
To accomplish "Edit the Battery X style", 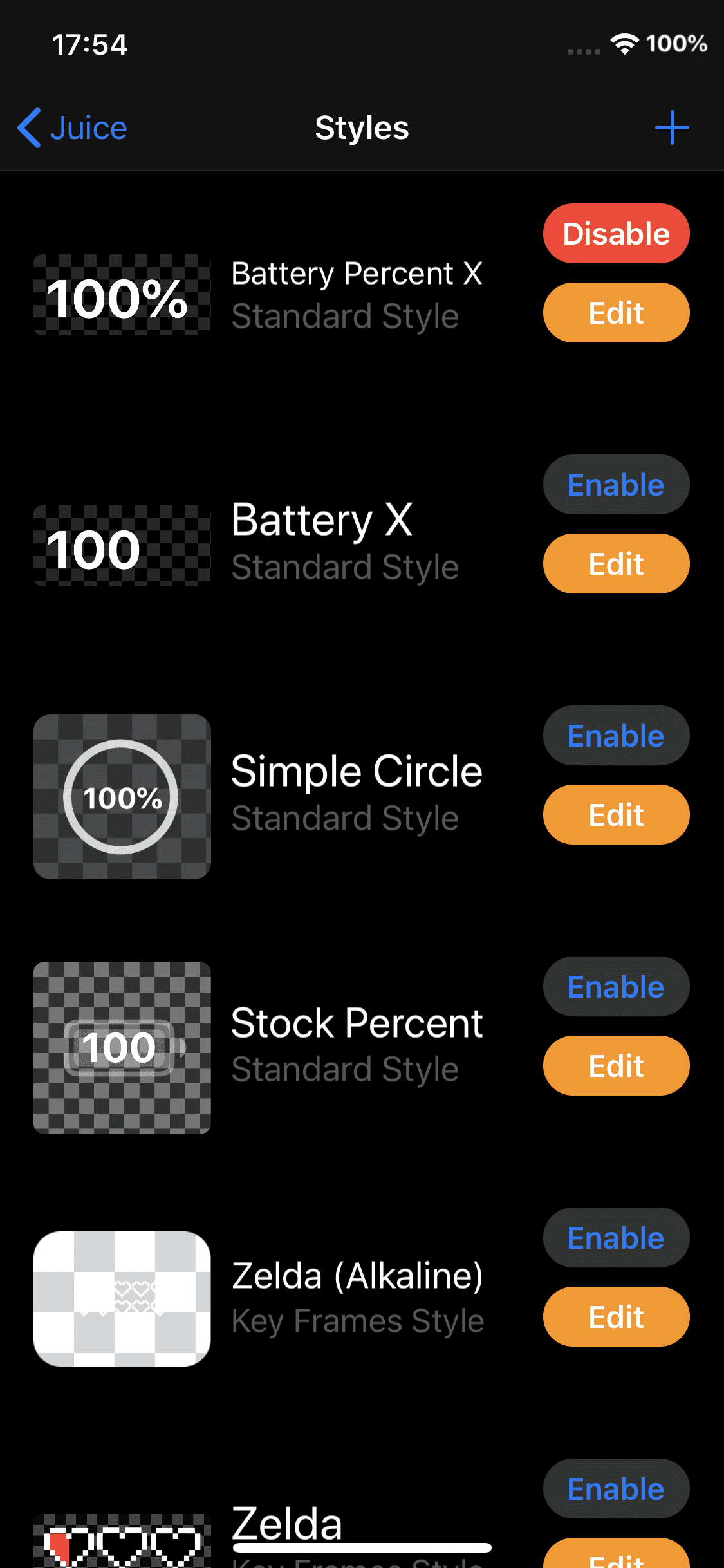I will point(616,564).
